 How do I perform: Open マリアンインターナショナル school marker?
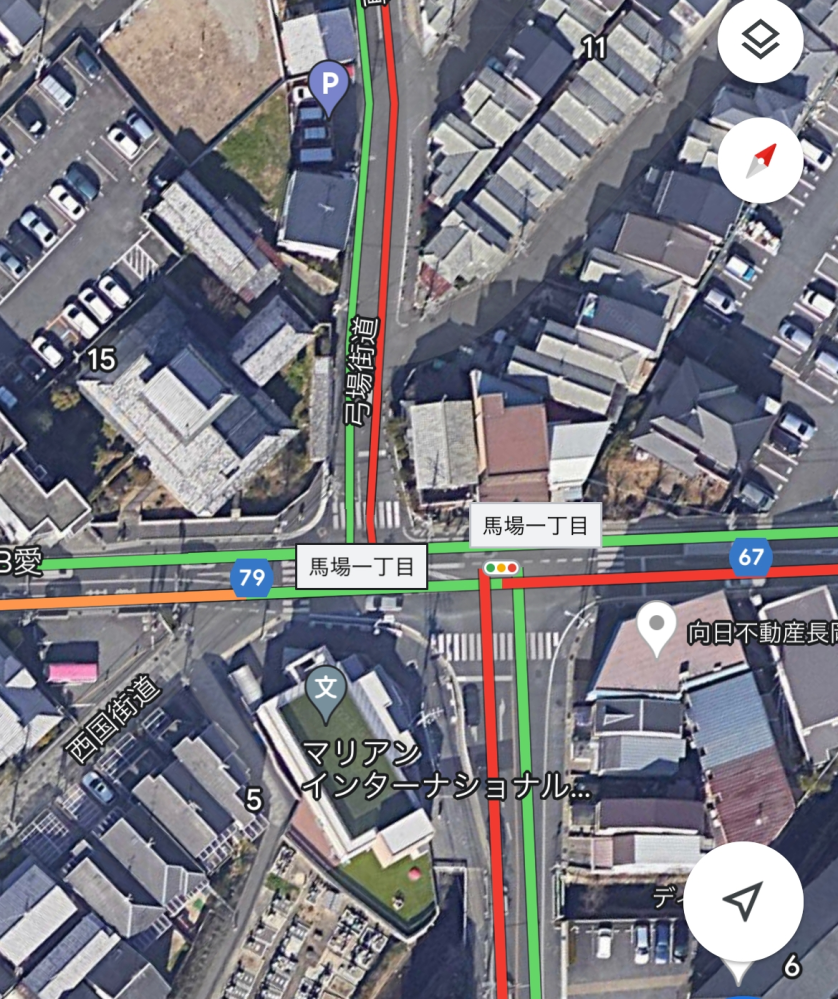tap(325, 689)
